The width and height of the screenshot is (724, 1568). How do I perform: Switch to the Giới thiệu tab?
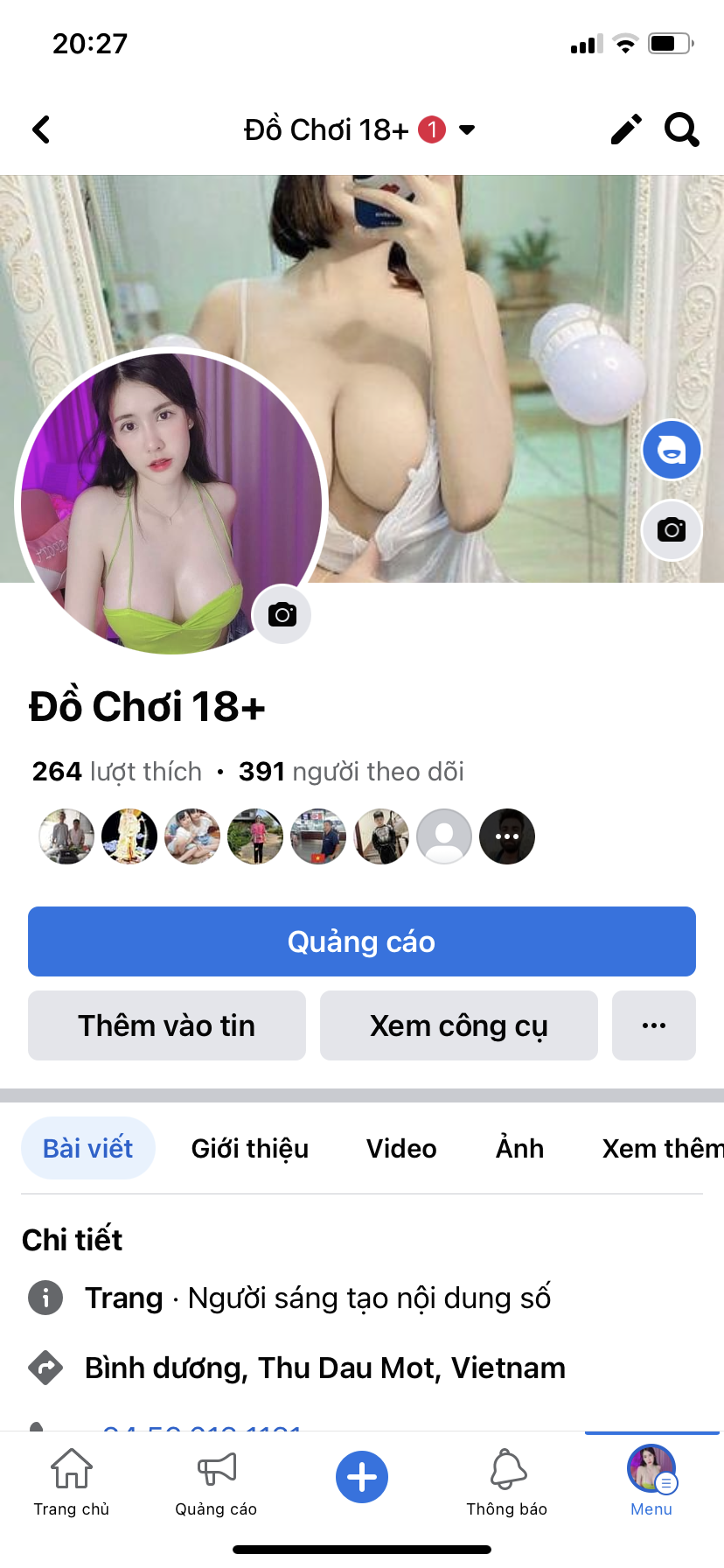coord(250,1148)
